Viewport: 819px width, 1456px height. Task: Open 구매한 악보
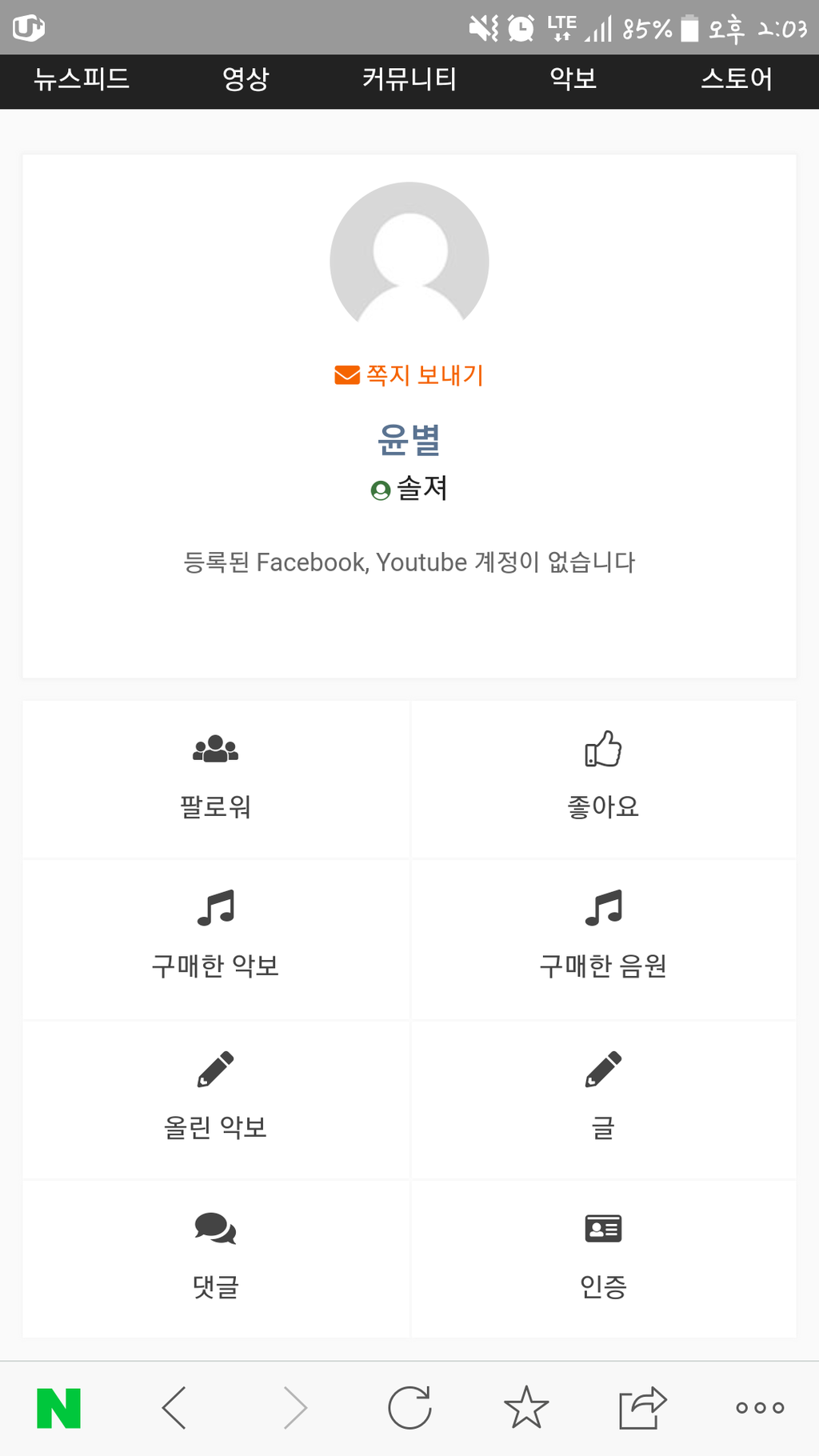tap(216, 939)
